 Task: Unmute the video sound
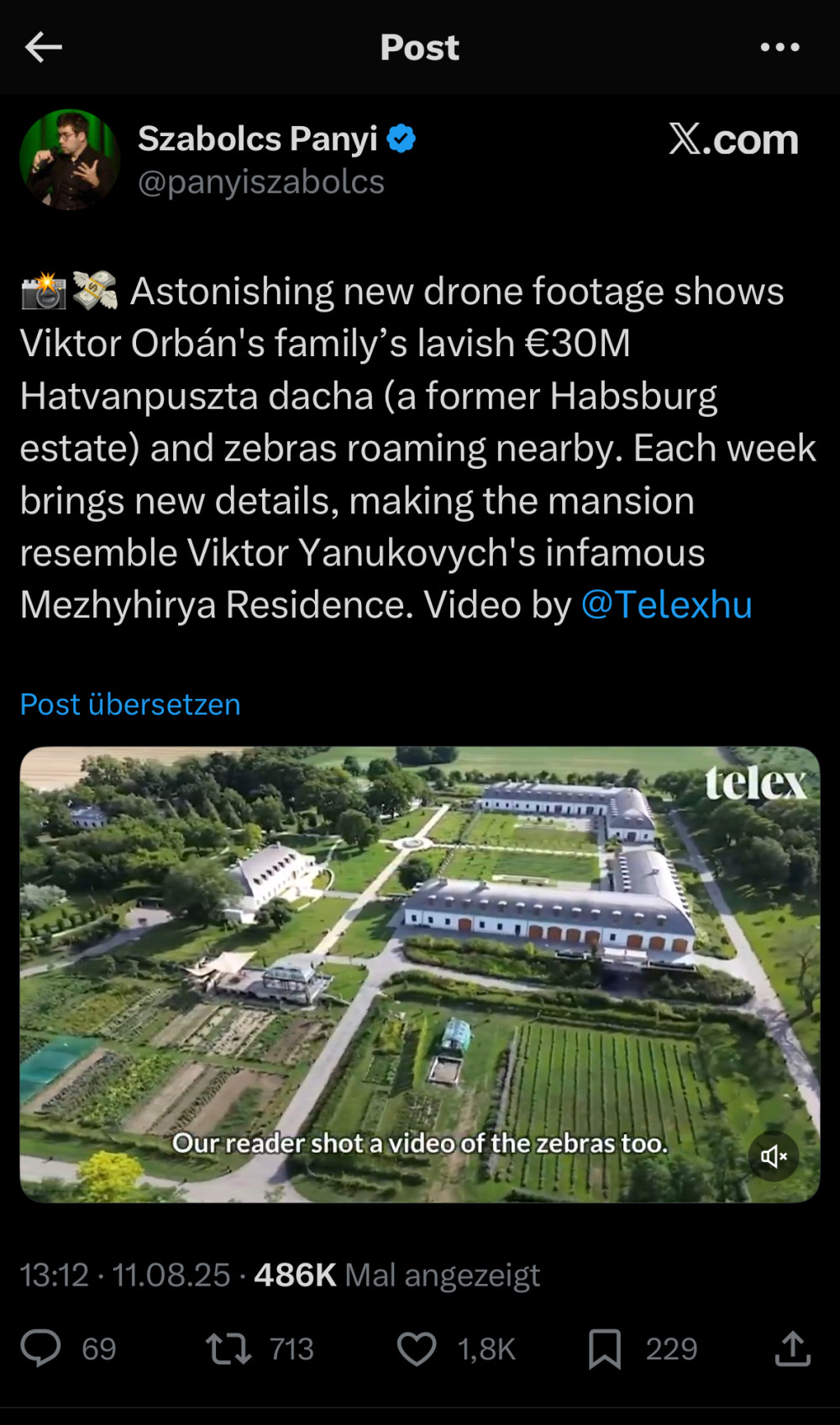coord(774,1157)
